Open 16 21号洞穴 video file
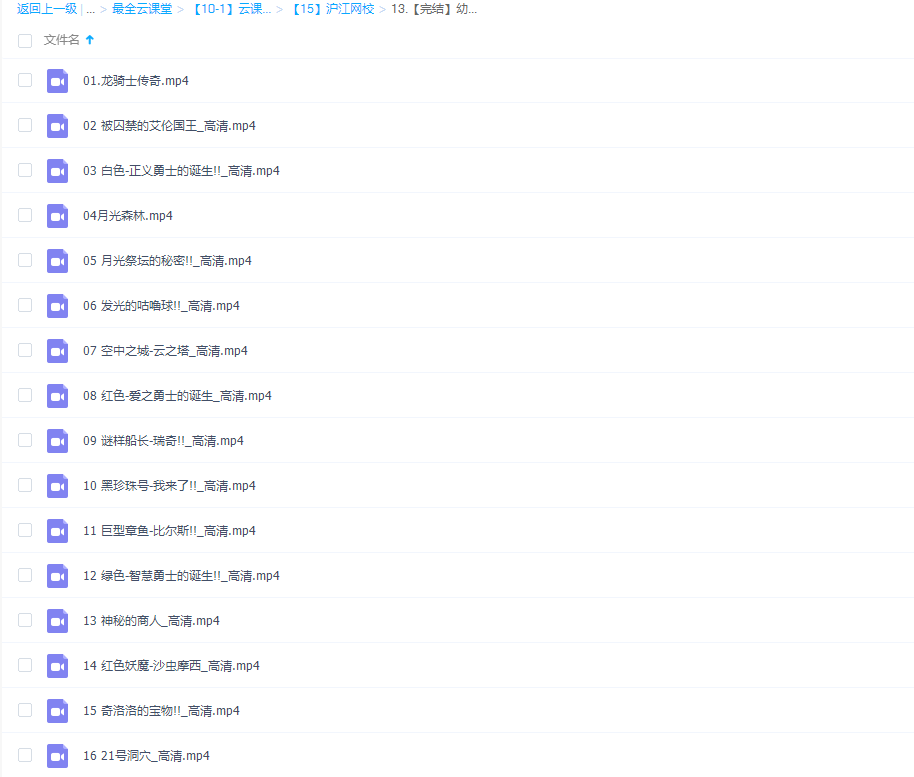This screenshot has width=914, height=777. tap(146, 756)
